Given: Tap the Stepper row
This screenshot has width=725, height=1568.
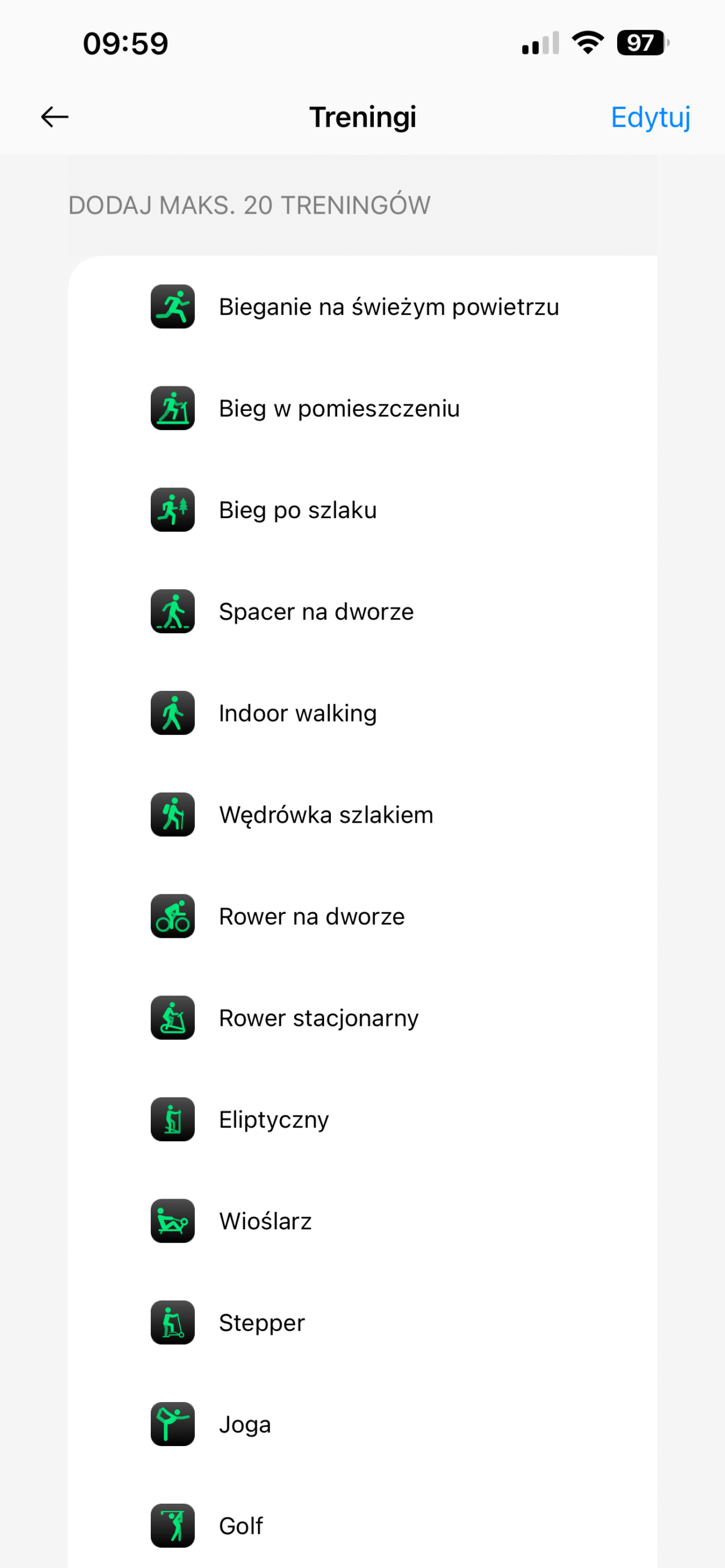Looking at the screenshot, I should tap(262, 1324).
